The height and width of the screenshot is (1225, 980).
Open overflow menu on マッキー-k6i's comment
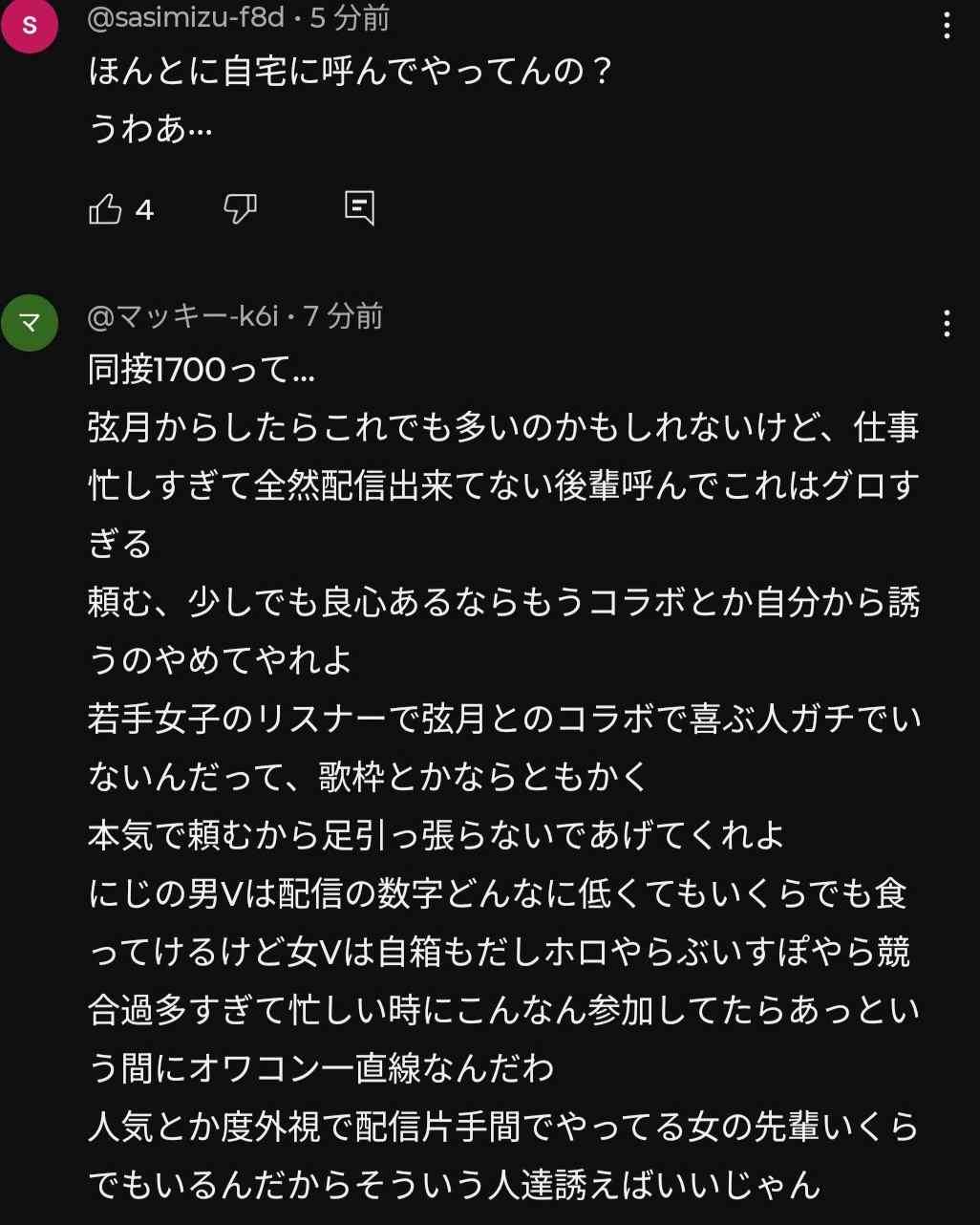(x=947, y=324)
